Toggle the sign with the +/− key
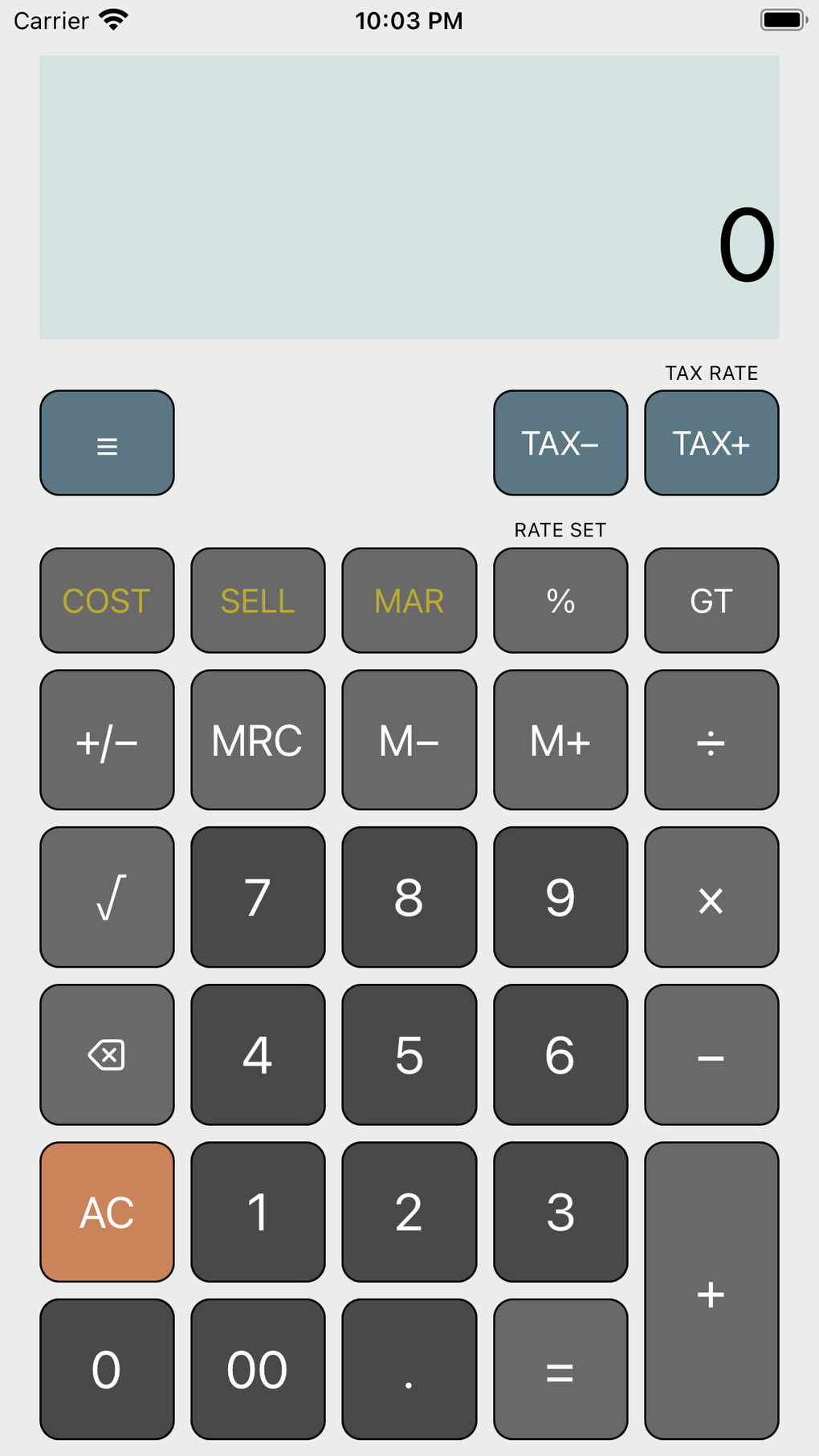The height and width of the screenshot is (1456, 819). tap(107, 740)
